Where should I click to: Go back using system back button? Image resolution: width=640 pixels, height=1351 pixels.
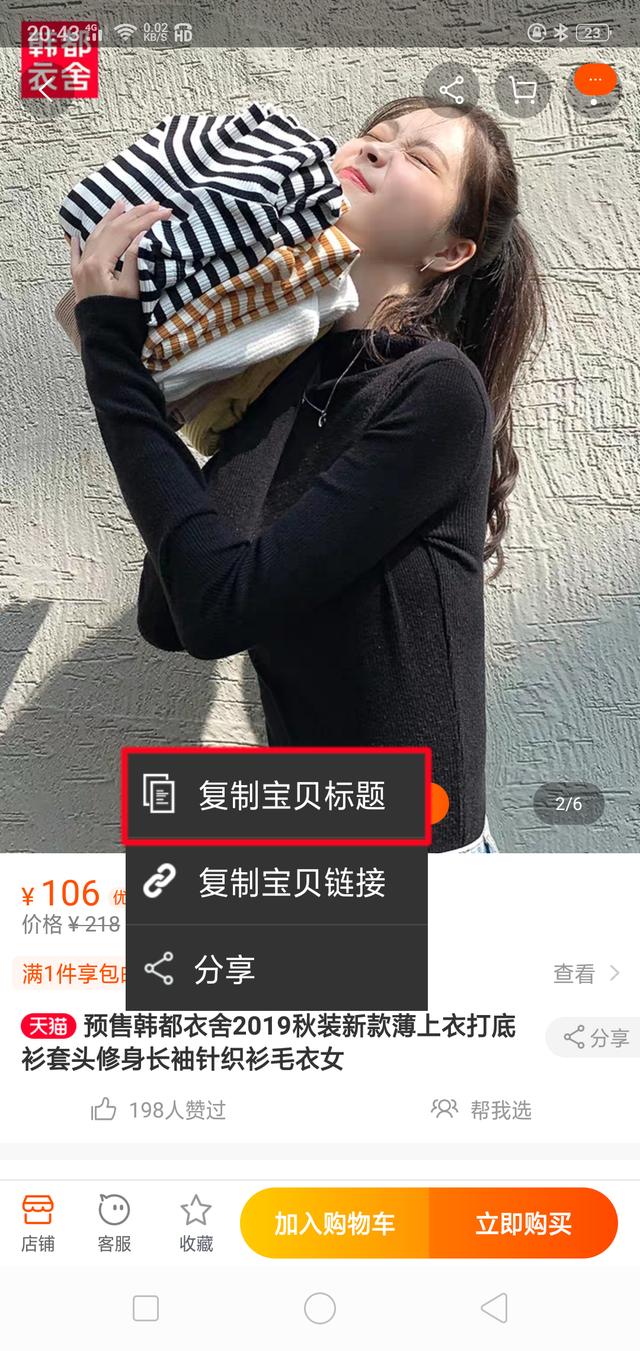coord(494,1308)
